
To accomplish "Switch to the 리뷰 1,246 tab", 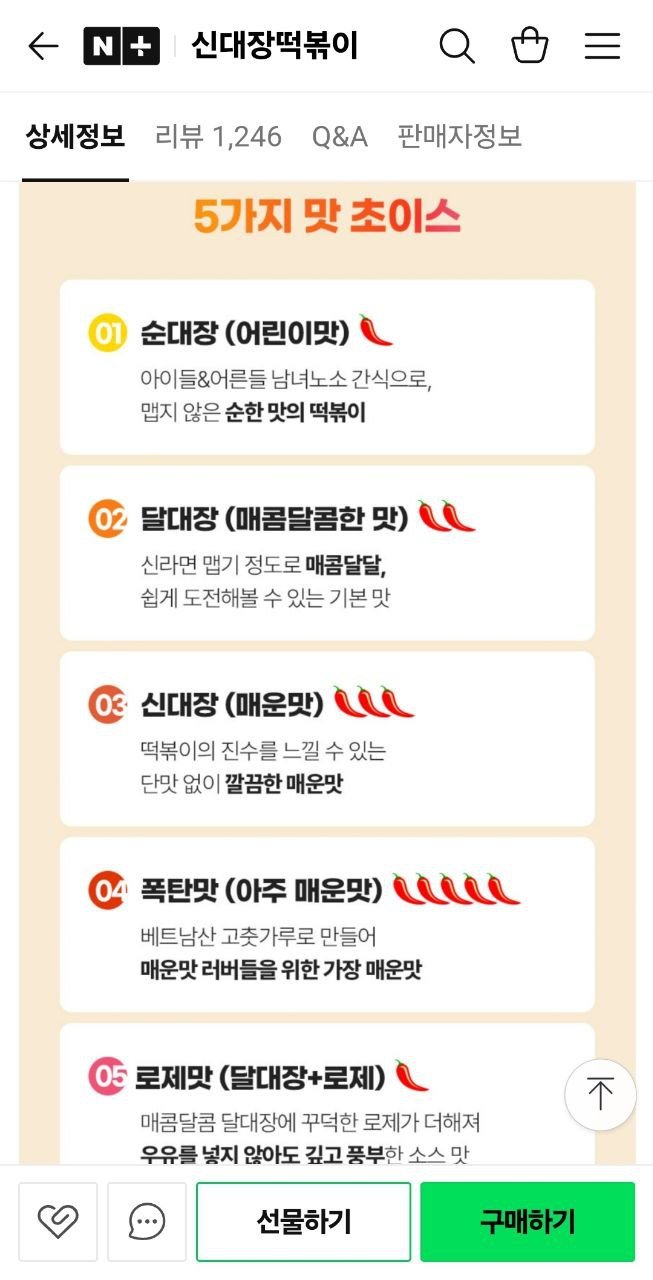I will [x=218, y=136].
